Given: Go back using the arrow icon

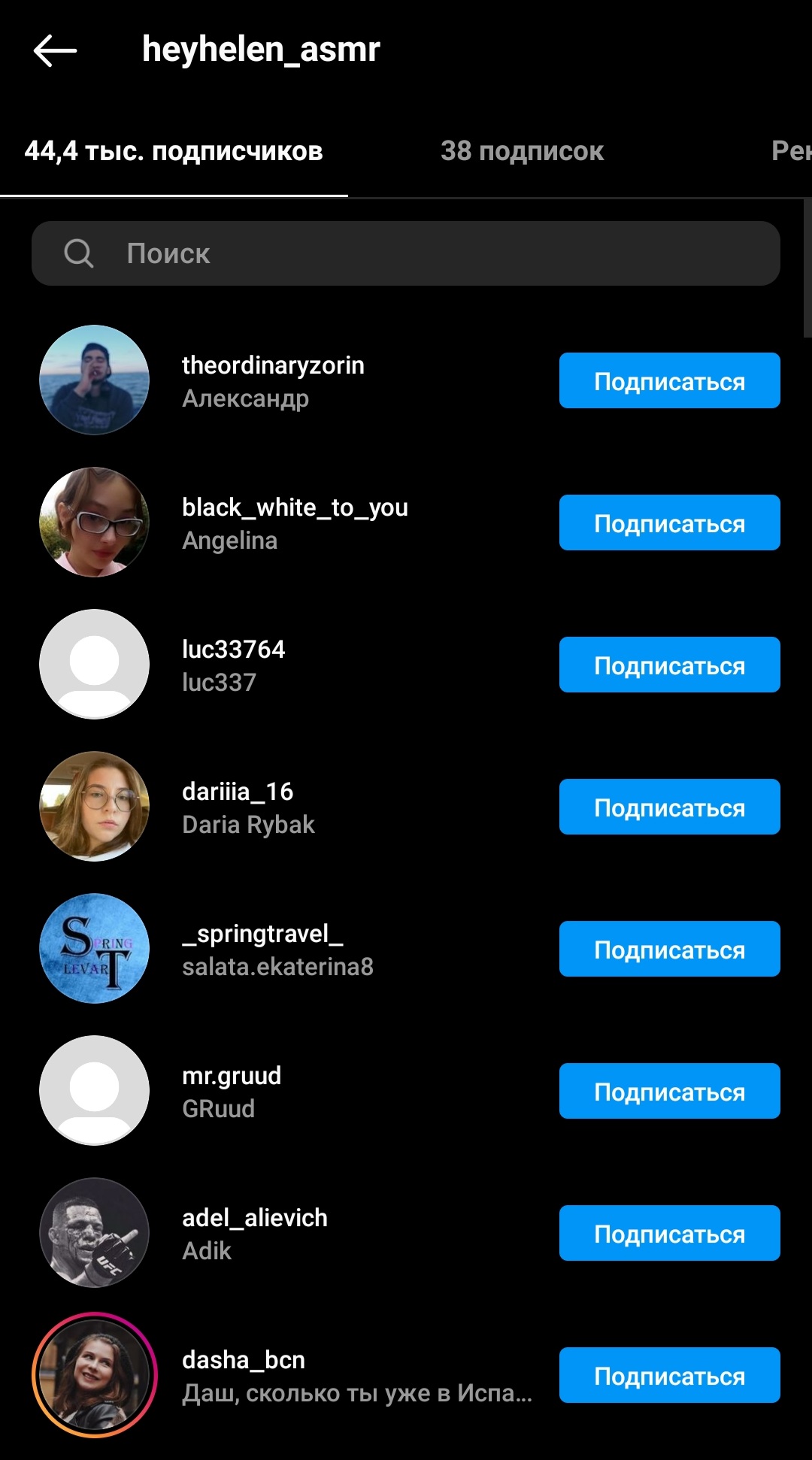Looking at the screenshot, I should pos(55,51).
